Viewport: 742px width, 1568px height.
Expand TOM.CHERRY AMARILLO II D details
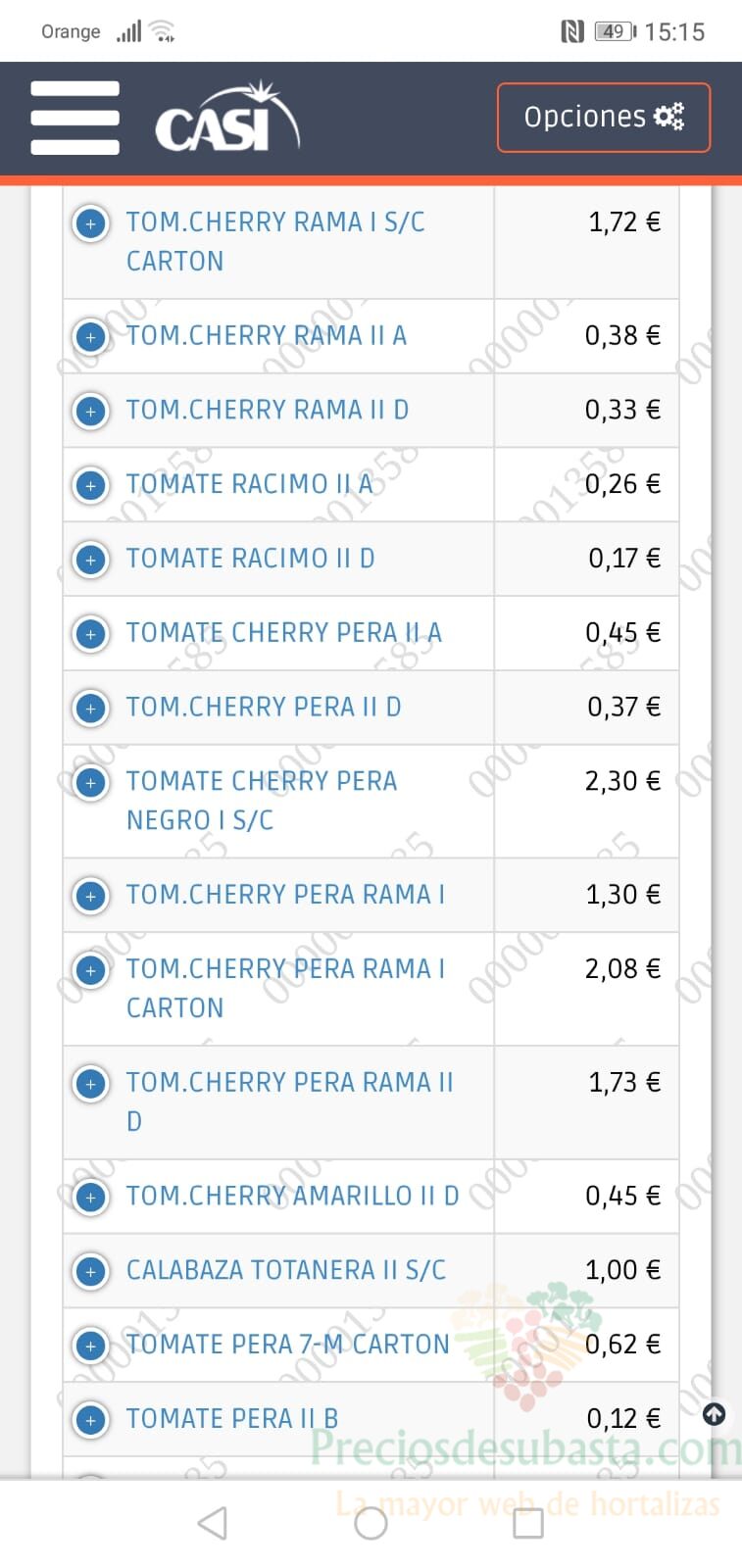coord(91,1198)
